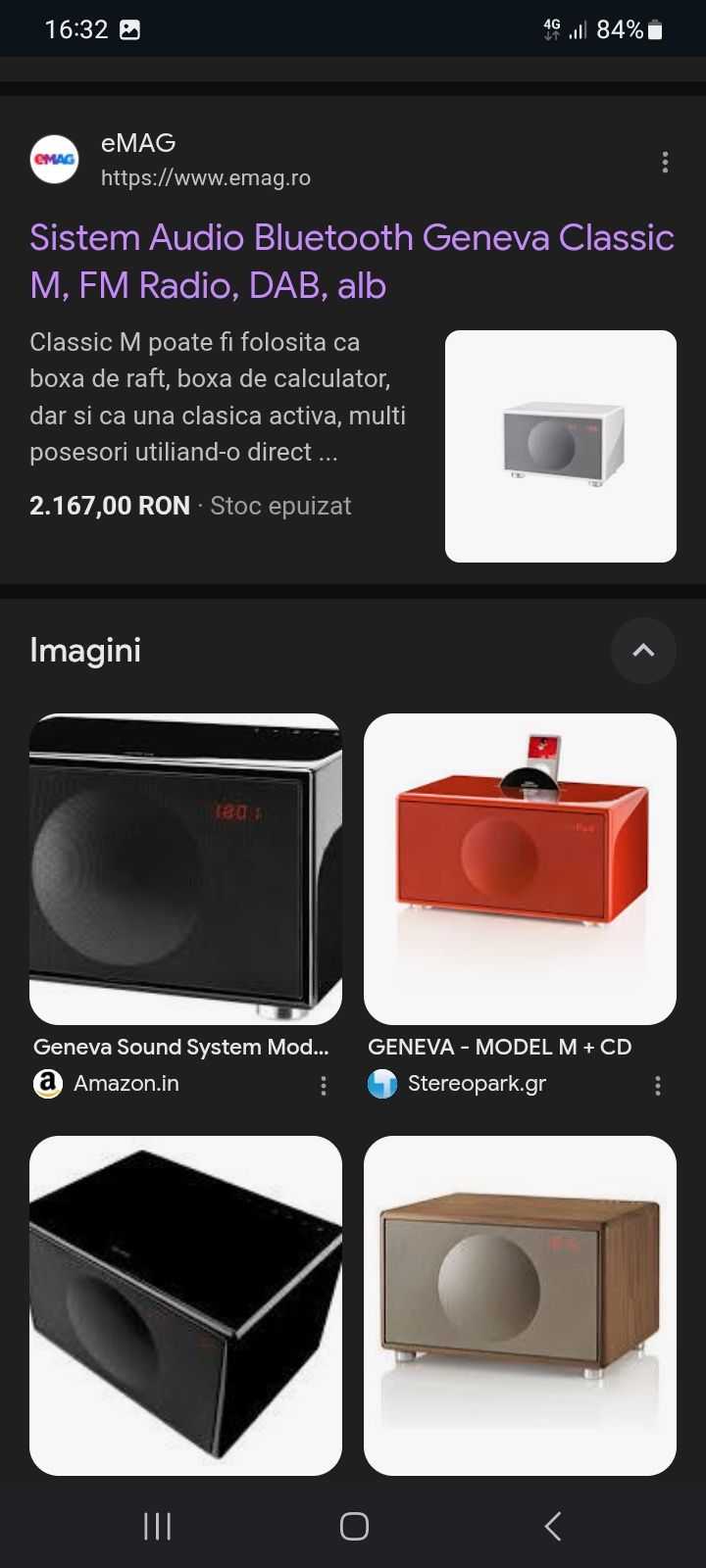Open options for the Stereopark.gr image
Viewport: 706px width, 1568px height.
(x=658, y=1085)
